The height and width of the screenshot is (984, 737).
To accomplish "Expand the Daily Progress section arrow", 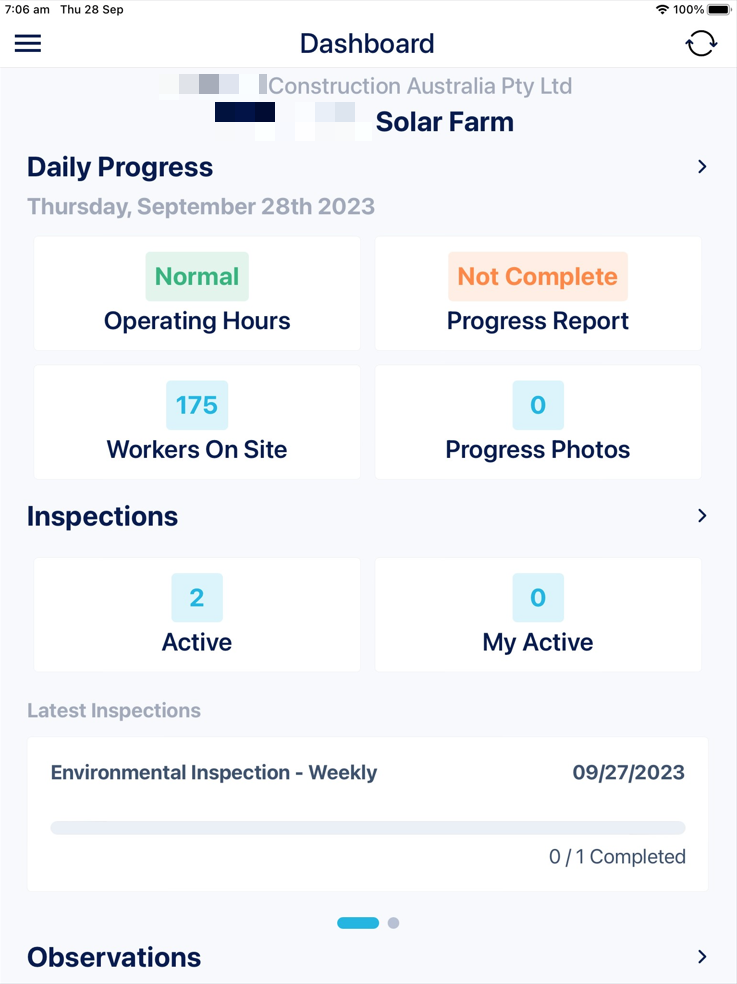I will point(702,167).
